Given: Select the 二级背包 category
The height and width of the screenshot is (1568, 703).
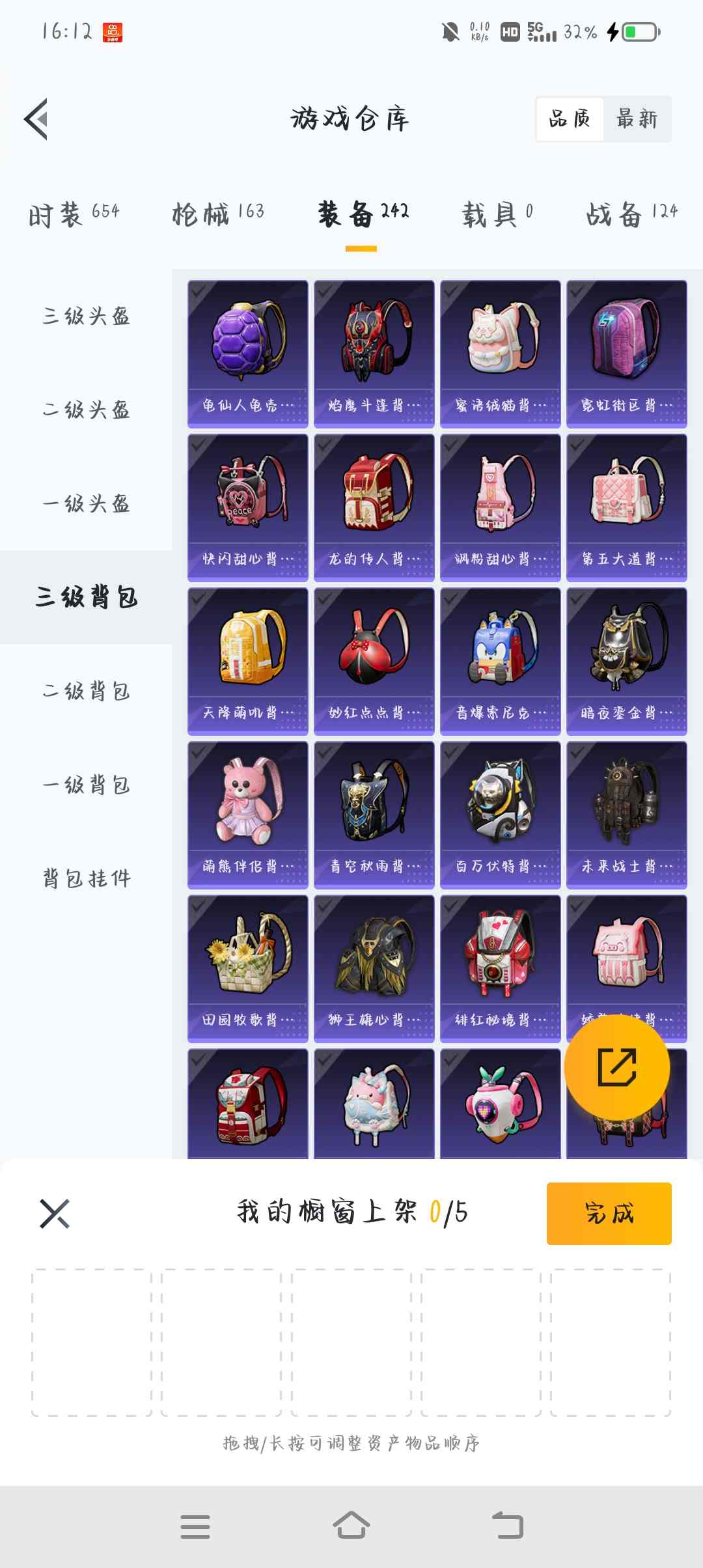Looking at the screenshot, I should tap(86, 692).
